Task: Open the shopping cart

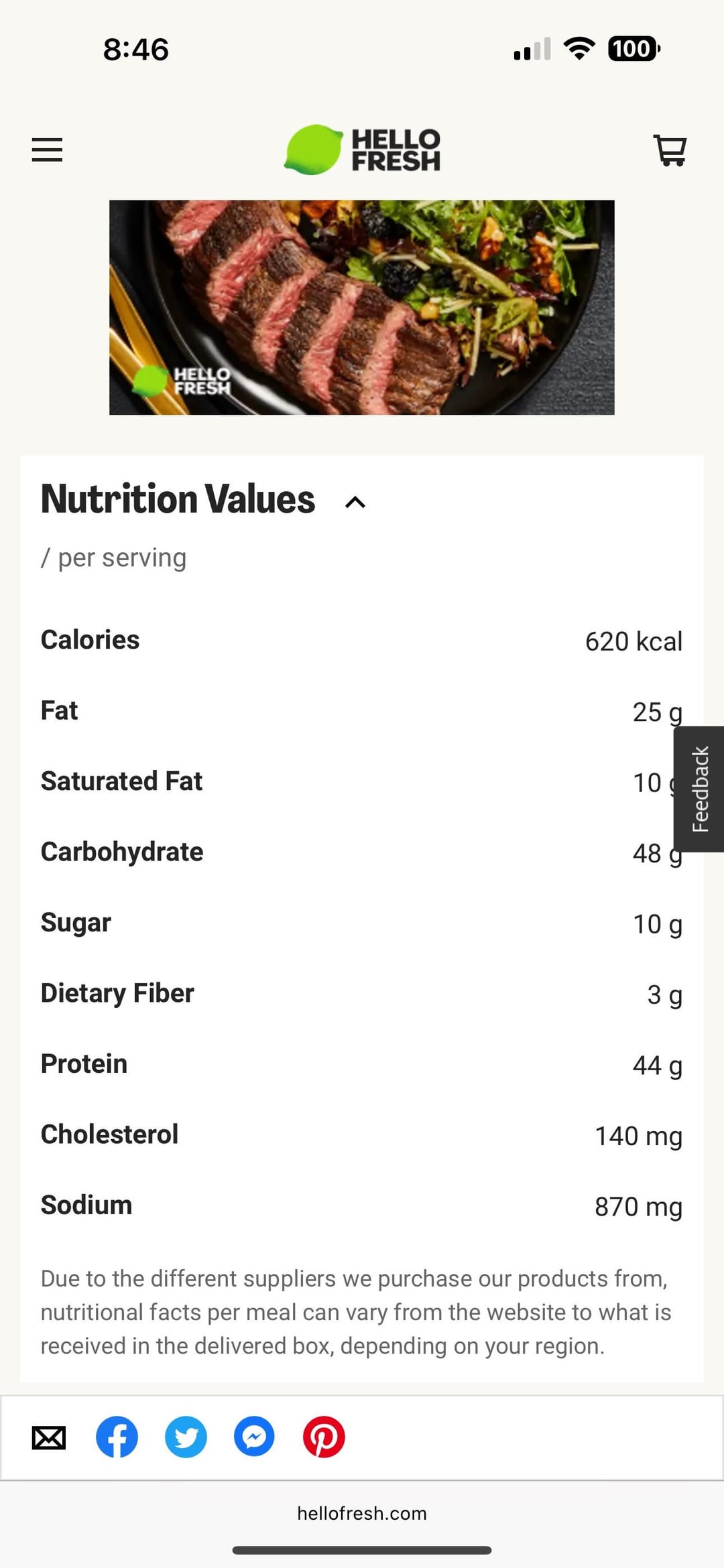Action: [670, 150]
